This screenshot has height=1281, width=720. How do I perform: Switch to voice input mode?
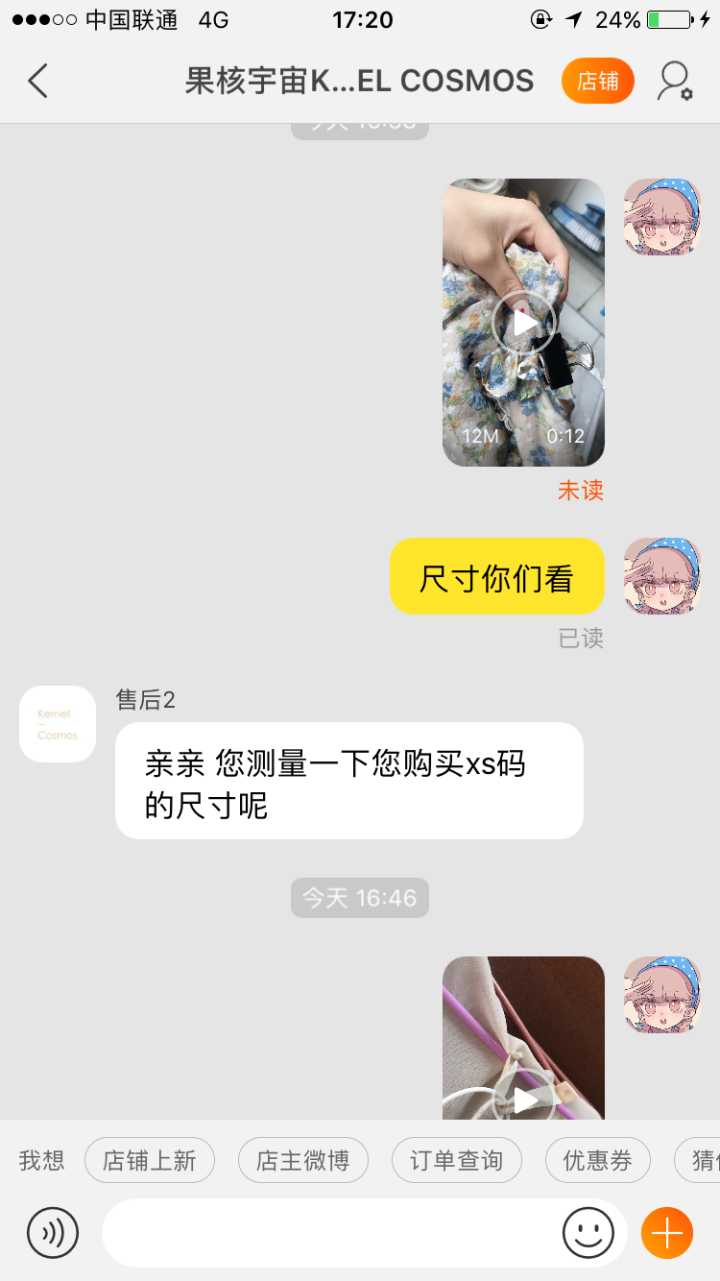(x=52, y=1233)
